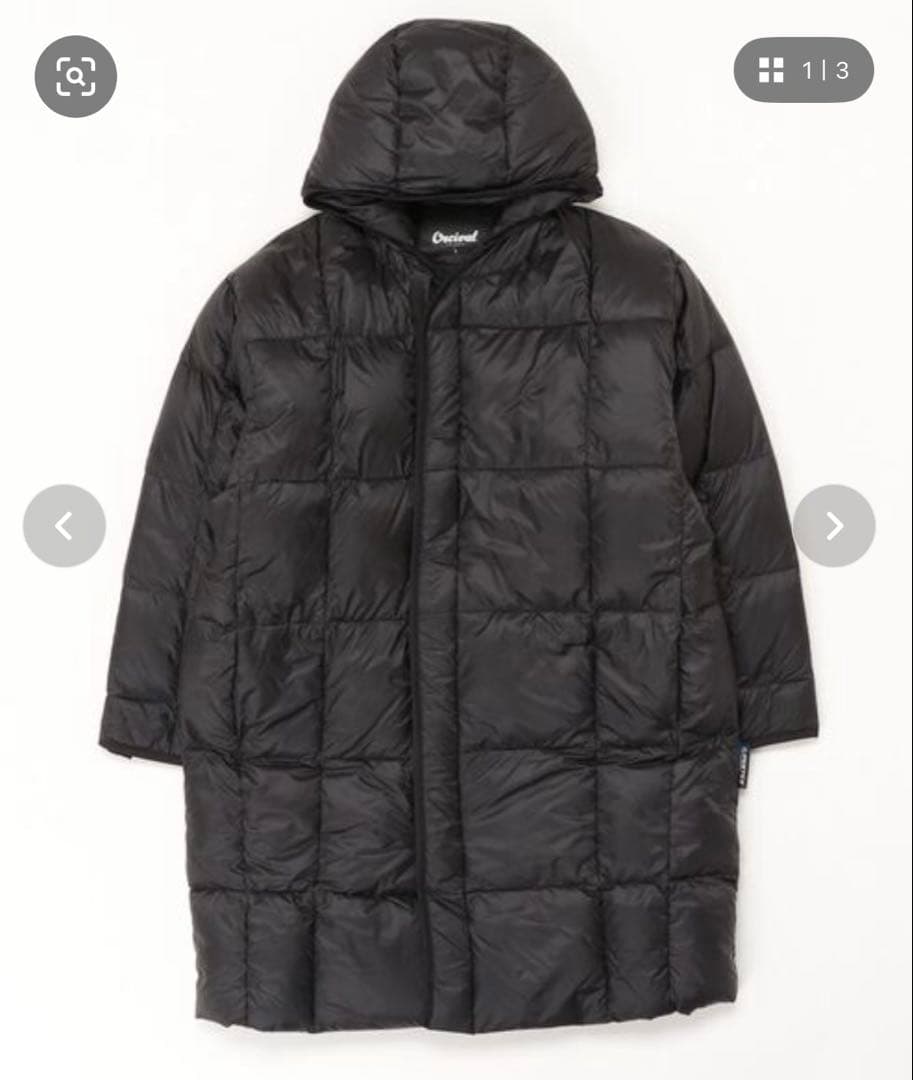Go to the previous product photo

64,526
